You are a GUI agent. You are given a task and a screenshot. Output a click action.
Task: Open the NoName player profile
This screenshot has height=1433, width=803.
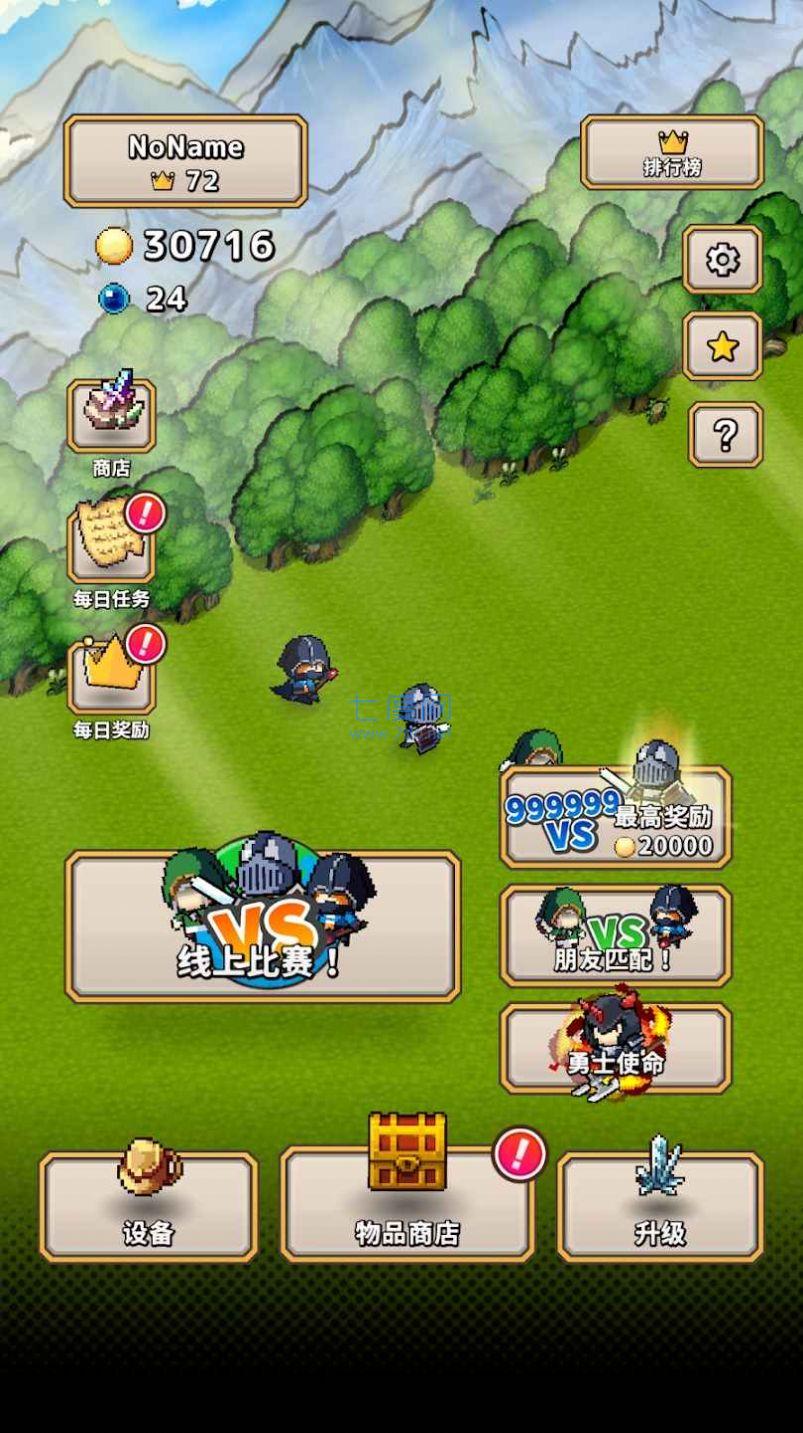(186, 161)
